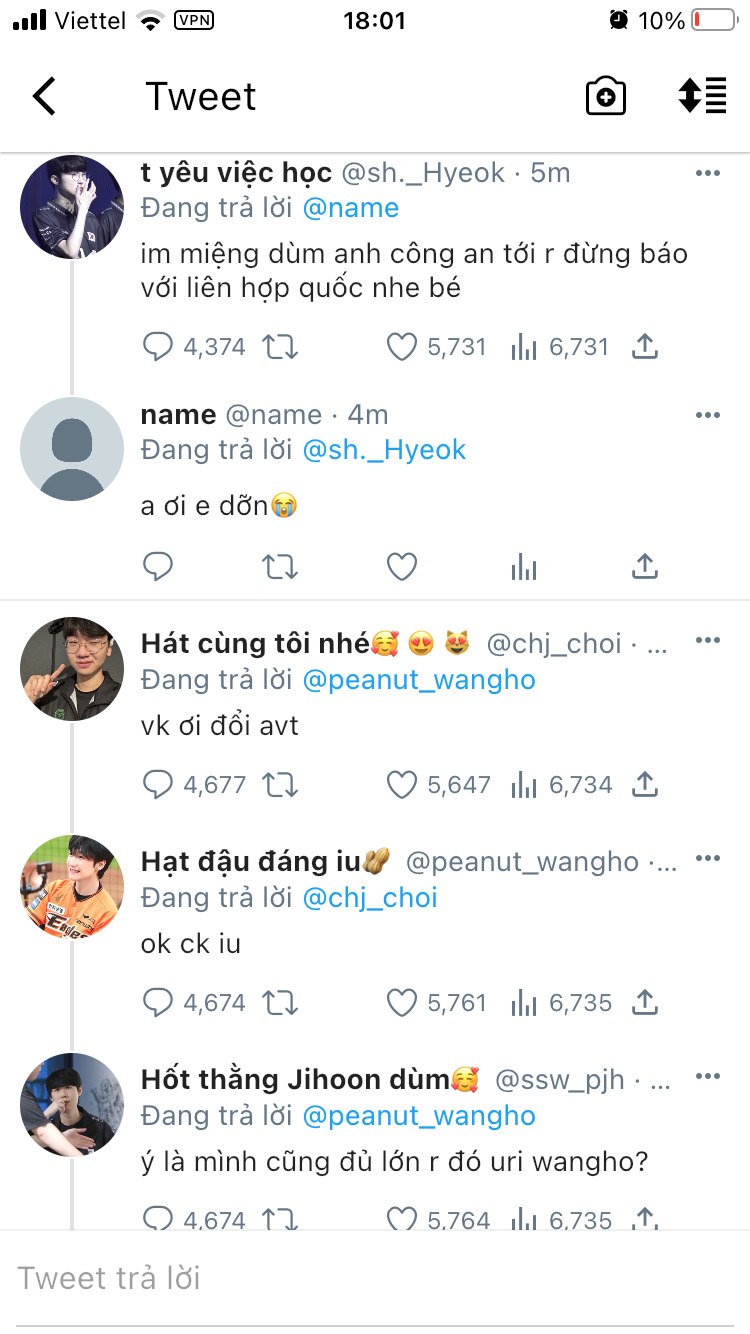Open Hạt đậu đáng iu's profile picture
Screen dimensions: 750x1334
tap(72, 887)
